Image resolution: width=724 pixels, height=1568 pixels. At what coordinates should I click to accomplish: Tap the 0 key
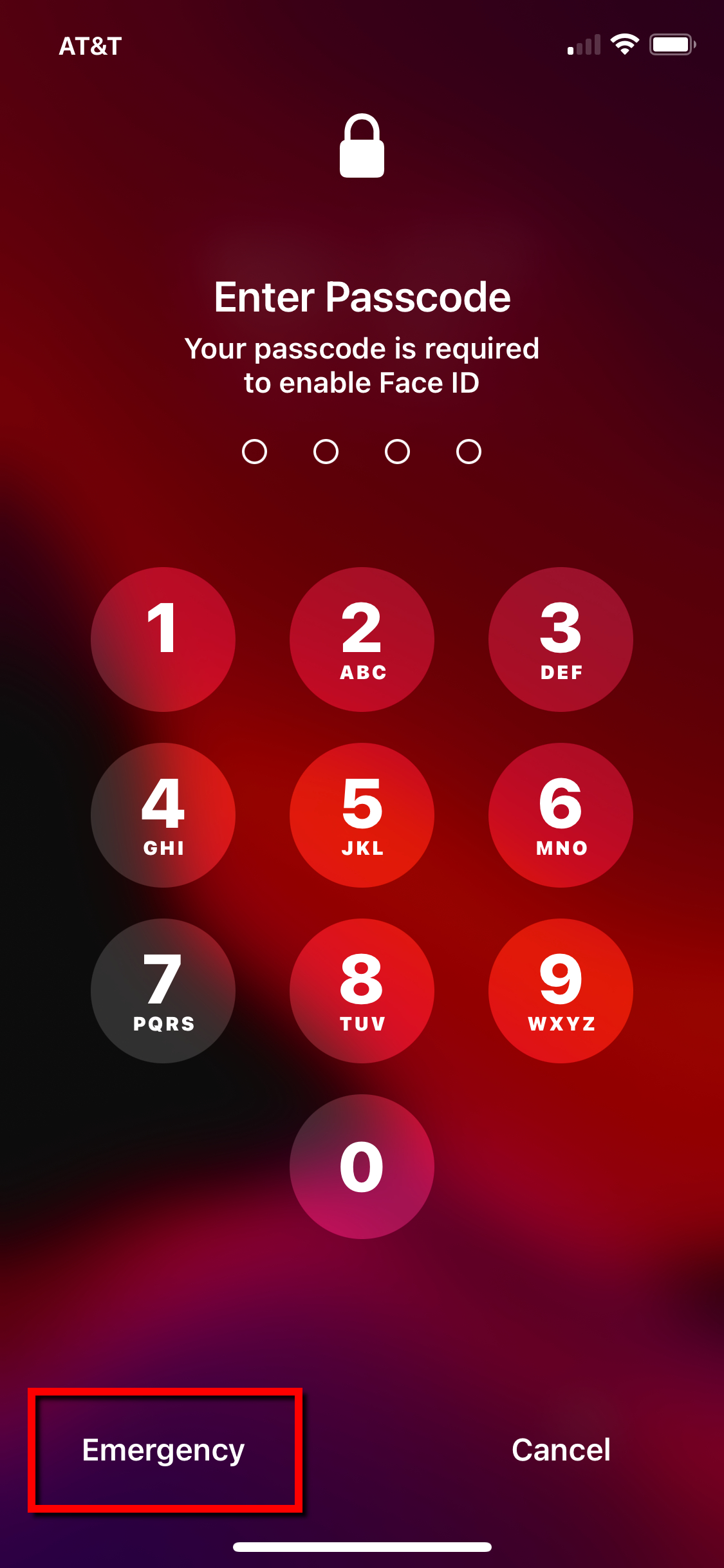(362, 1166)
